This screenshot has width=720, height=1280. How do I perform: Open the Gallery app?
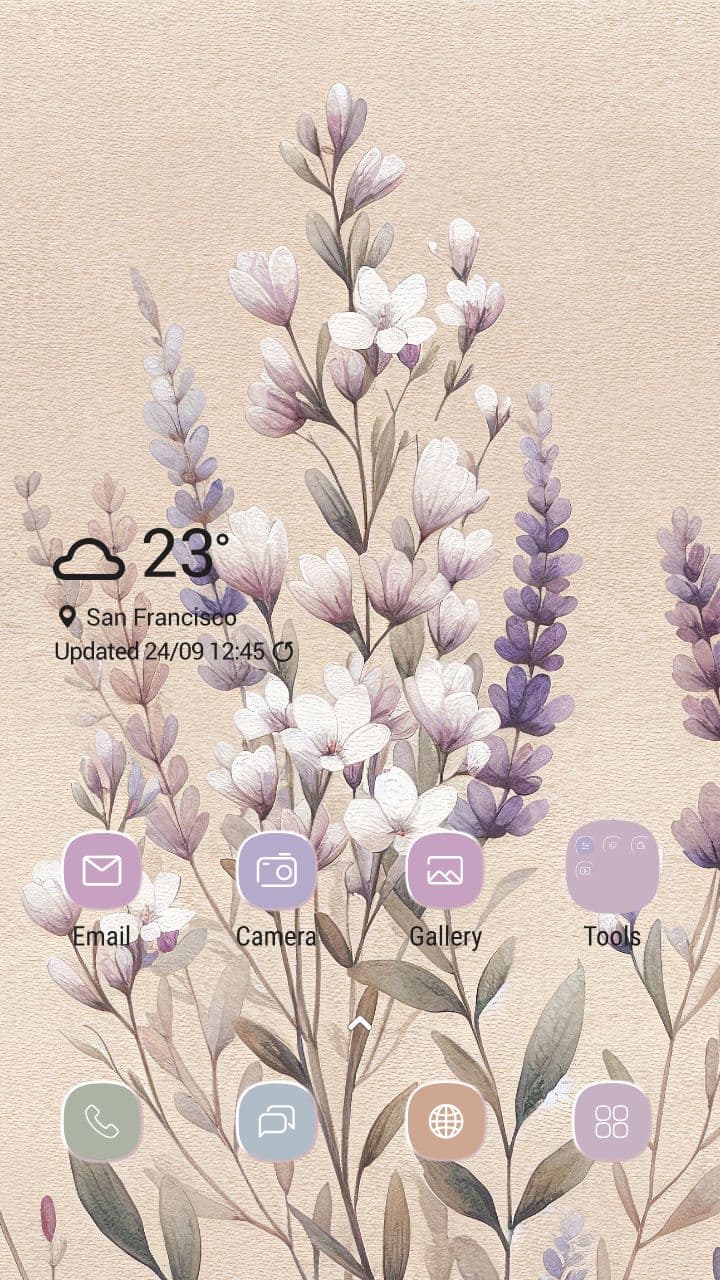[x=445, y=871]
